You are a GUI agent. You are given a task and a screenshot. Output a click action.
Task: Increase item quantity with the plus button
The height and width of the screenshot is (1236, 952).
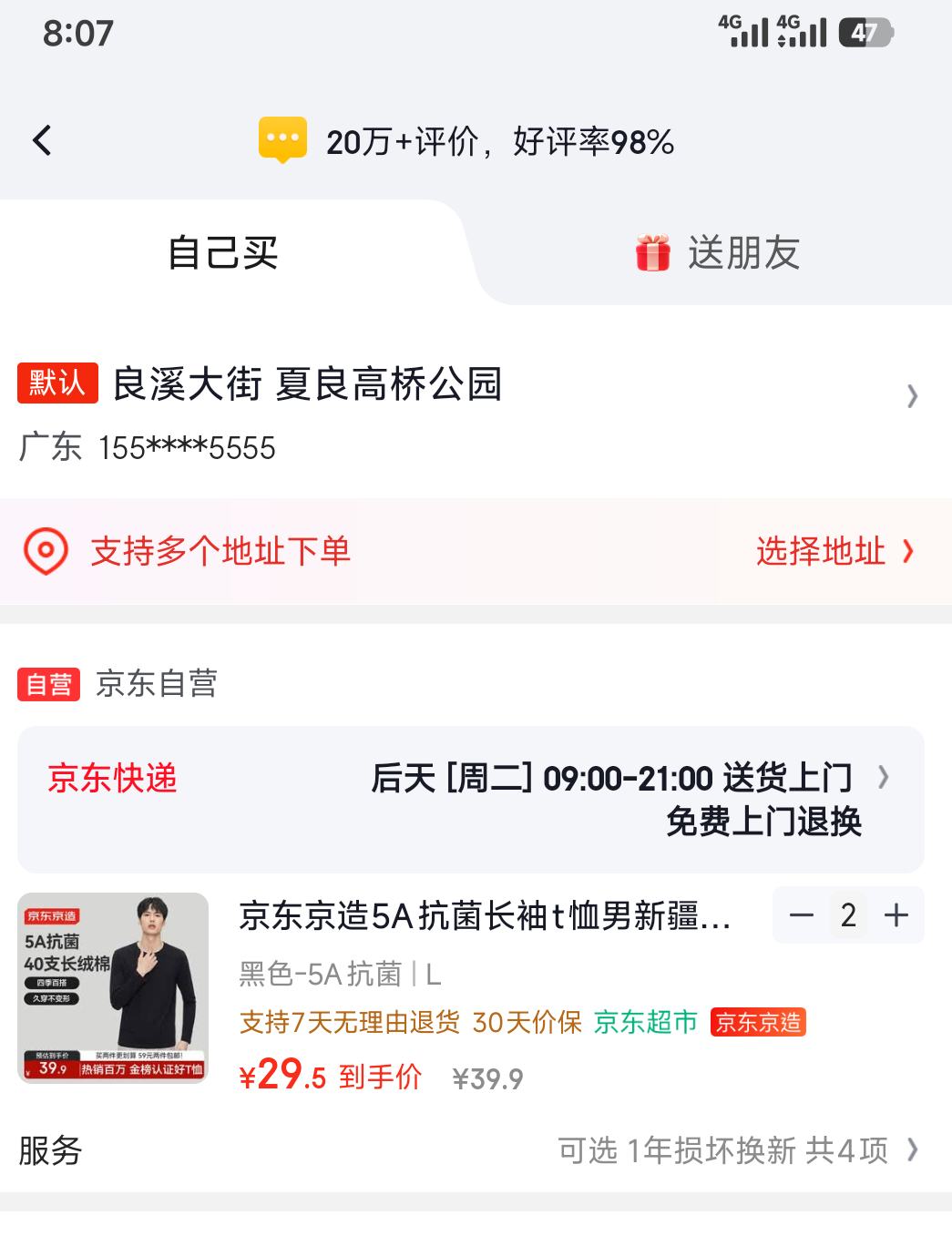pyautogui.click(x=897, y=915)
